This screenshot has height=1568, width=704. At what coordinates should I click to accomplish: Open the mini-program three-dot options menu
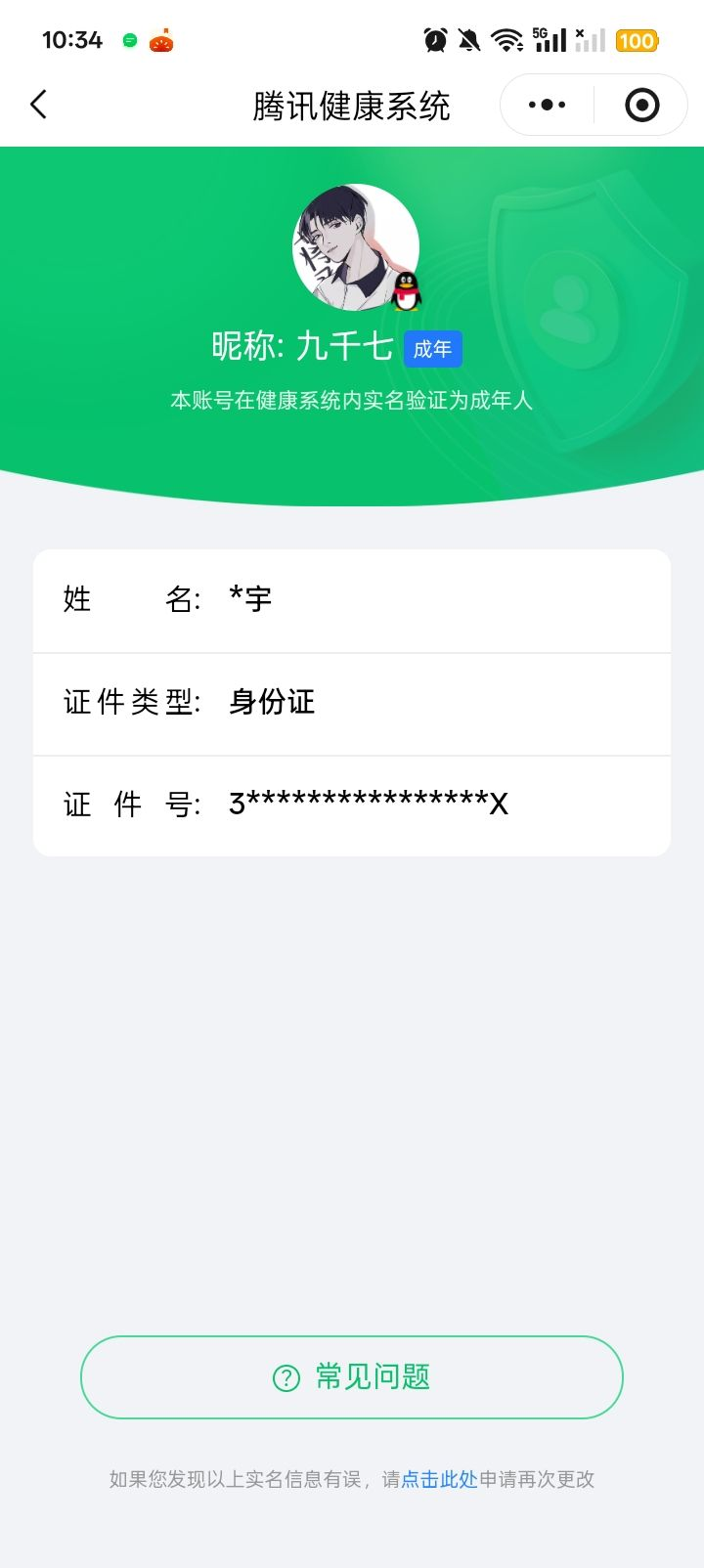[x=546, y=105]
